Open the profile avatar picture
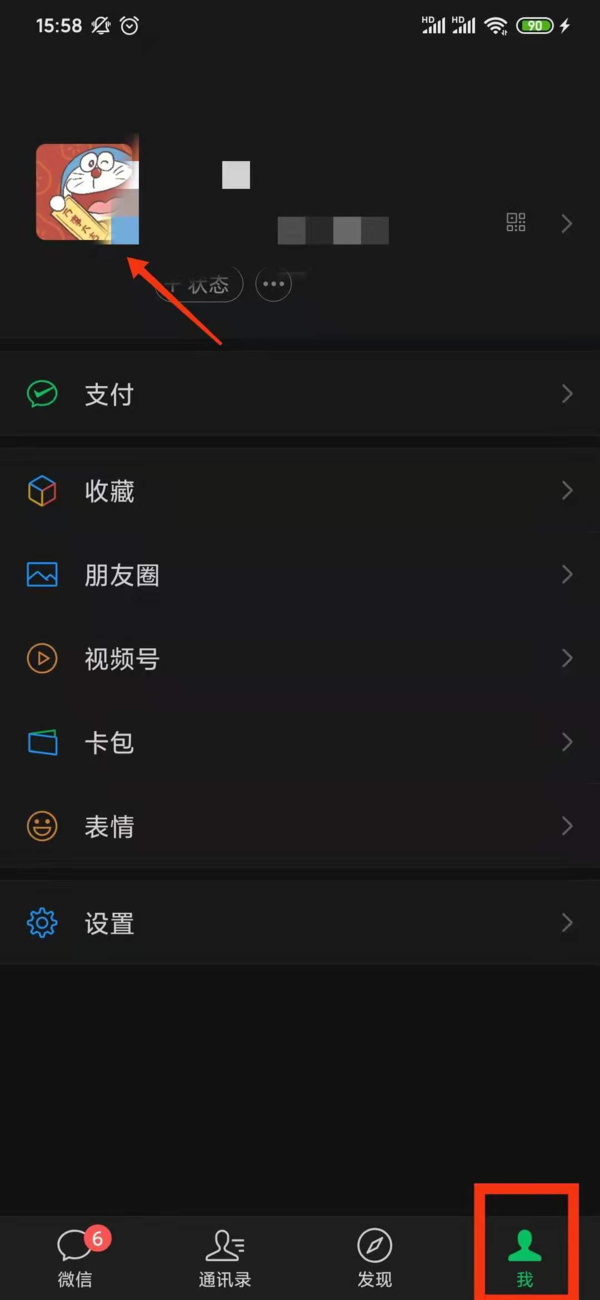This screenshot has width=600, height=1300. (x=87, y=193)
